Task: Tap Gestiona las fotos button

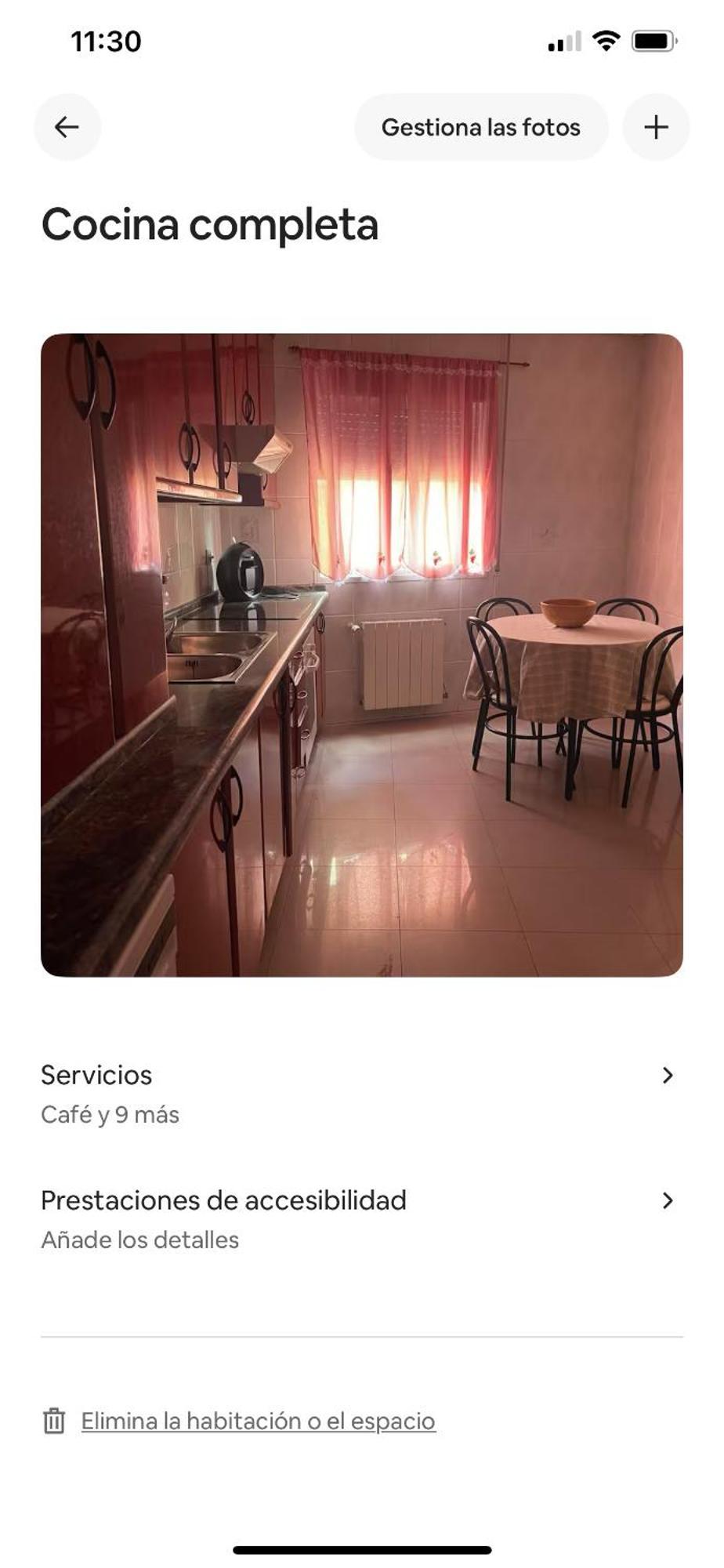Action: pos(480,127)
